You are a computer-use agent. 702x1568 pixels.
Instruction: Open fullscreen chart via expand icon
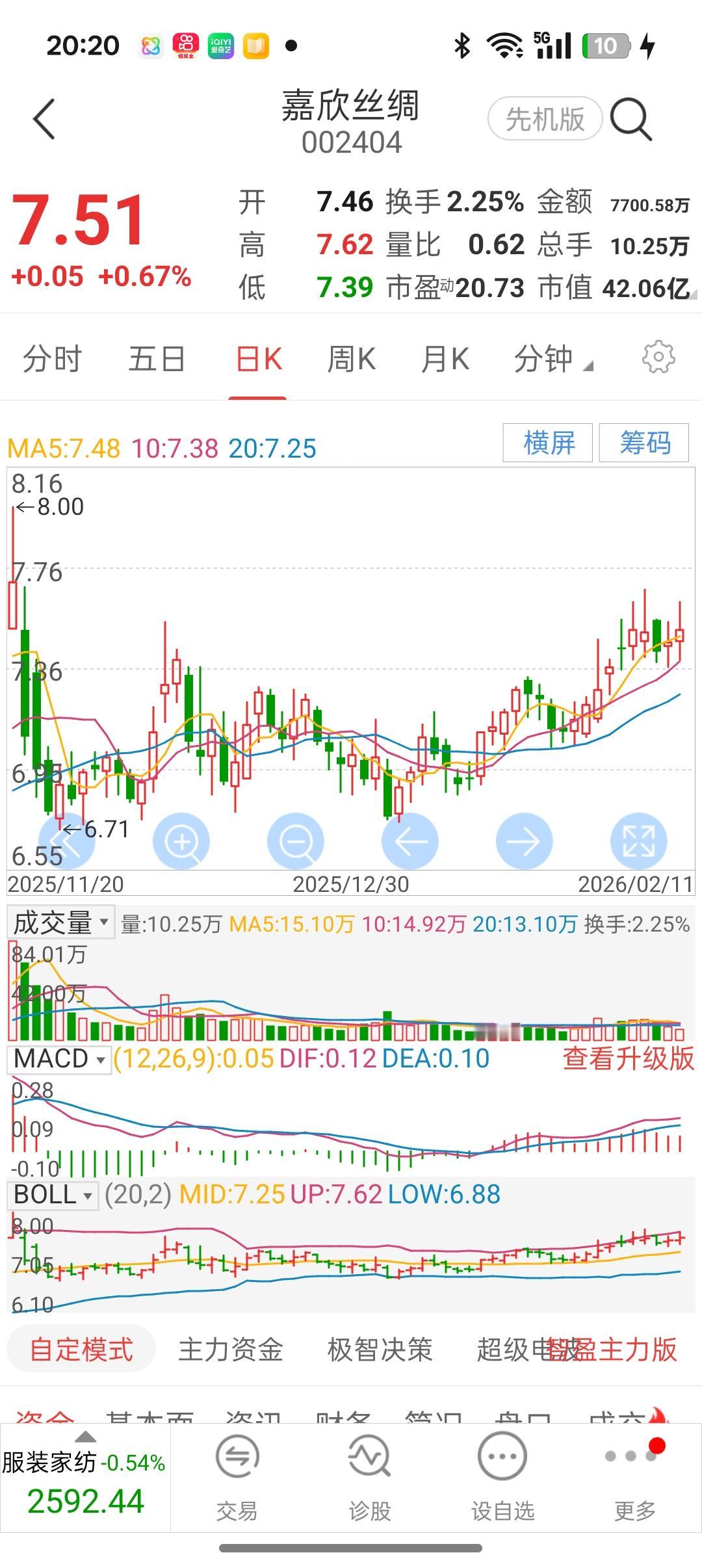[638, 840]
